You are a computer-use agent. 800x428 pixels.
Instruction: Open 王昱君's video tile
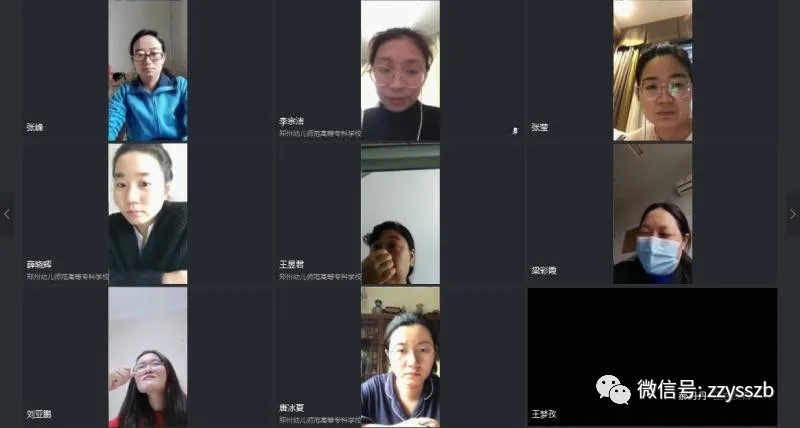(399, 214)
